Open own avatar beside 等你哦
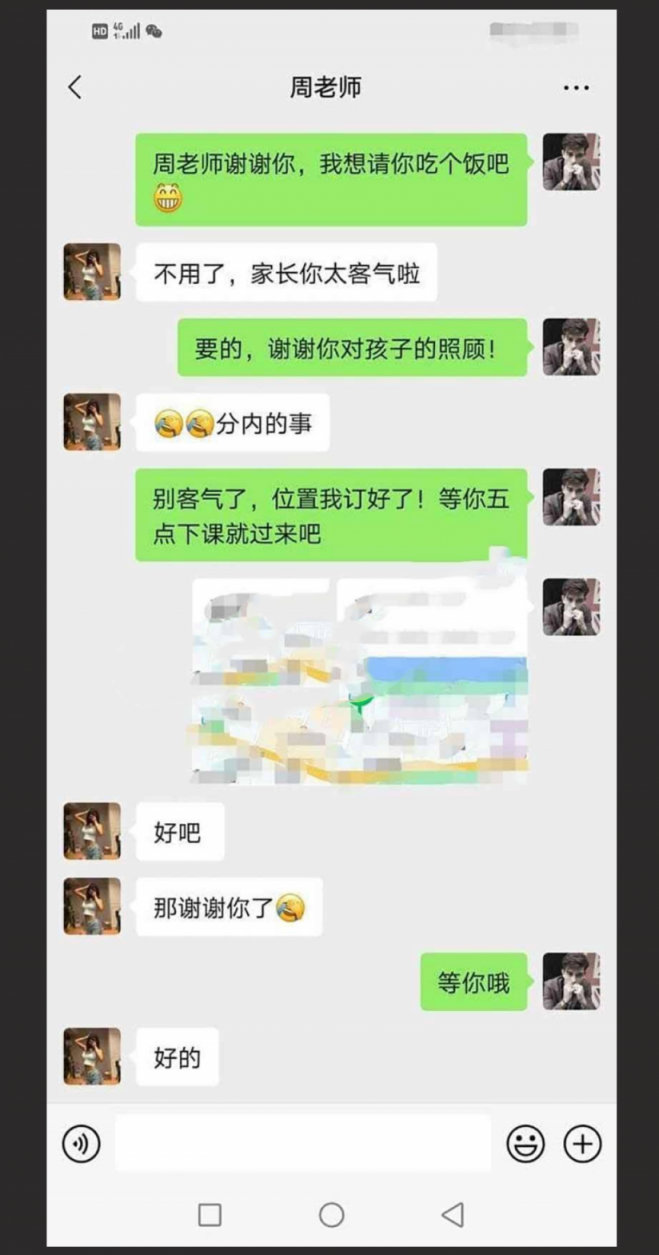This screenshot has height=1255, width=659. pos(571,981)
